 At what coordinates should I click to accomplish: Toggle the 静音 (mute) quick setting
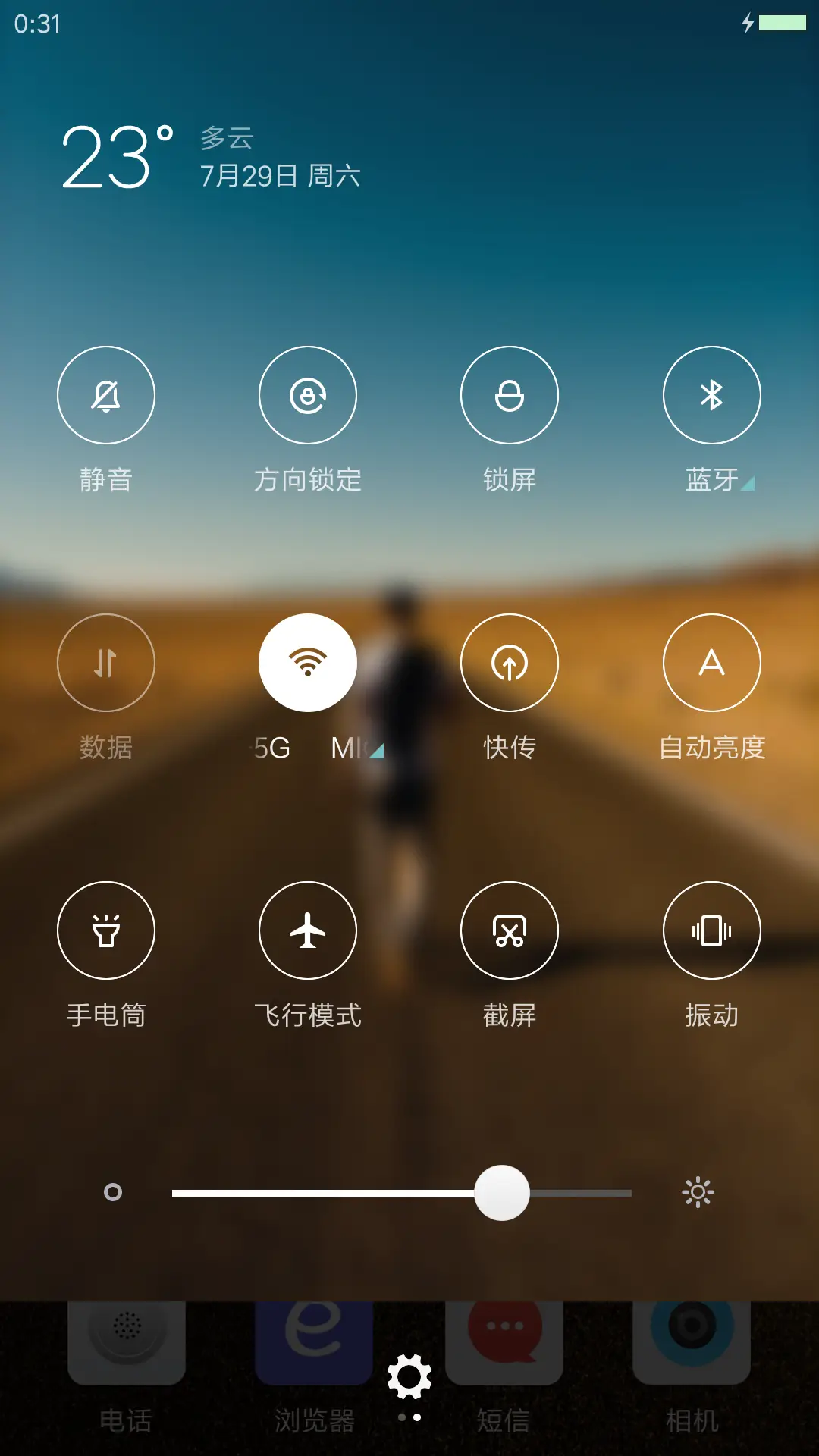point(107,395)
